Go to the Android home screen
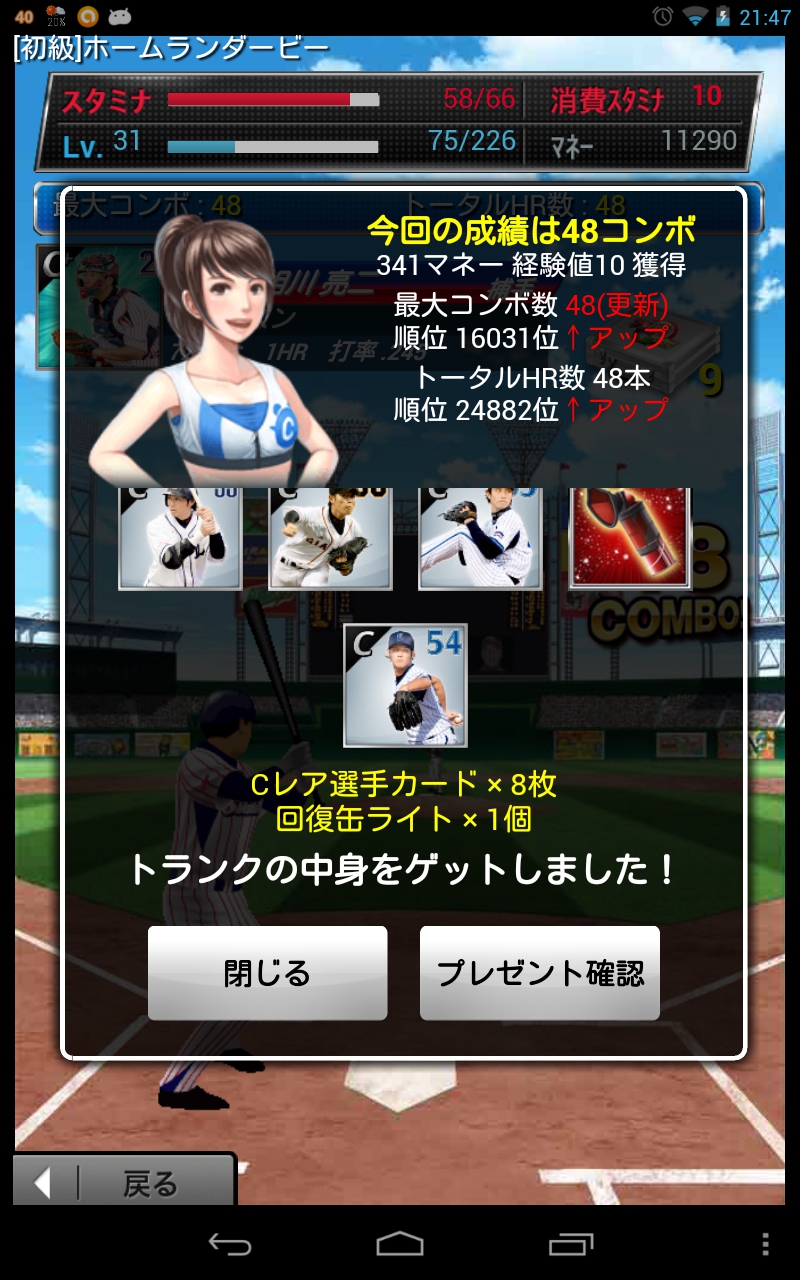This screenshot has width=800, height=1280. click(x=400, y=1243)
